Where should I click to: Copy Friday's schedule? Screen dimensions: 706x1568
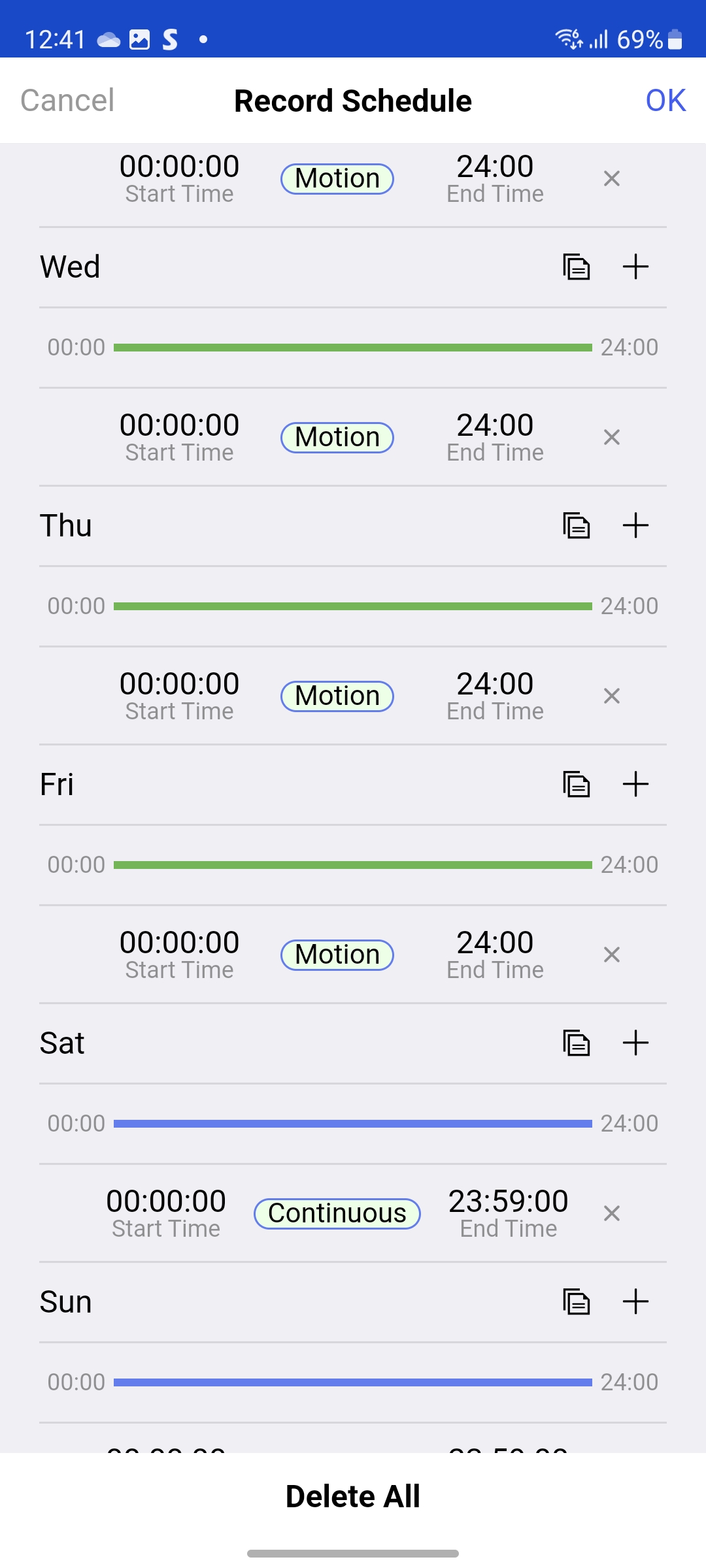click(577, 784)
